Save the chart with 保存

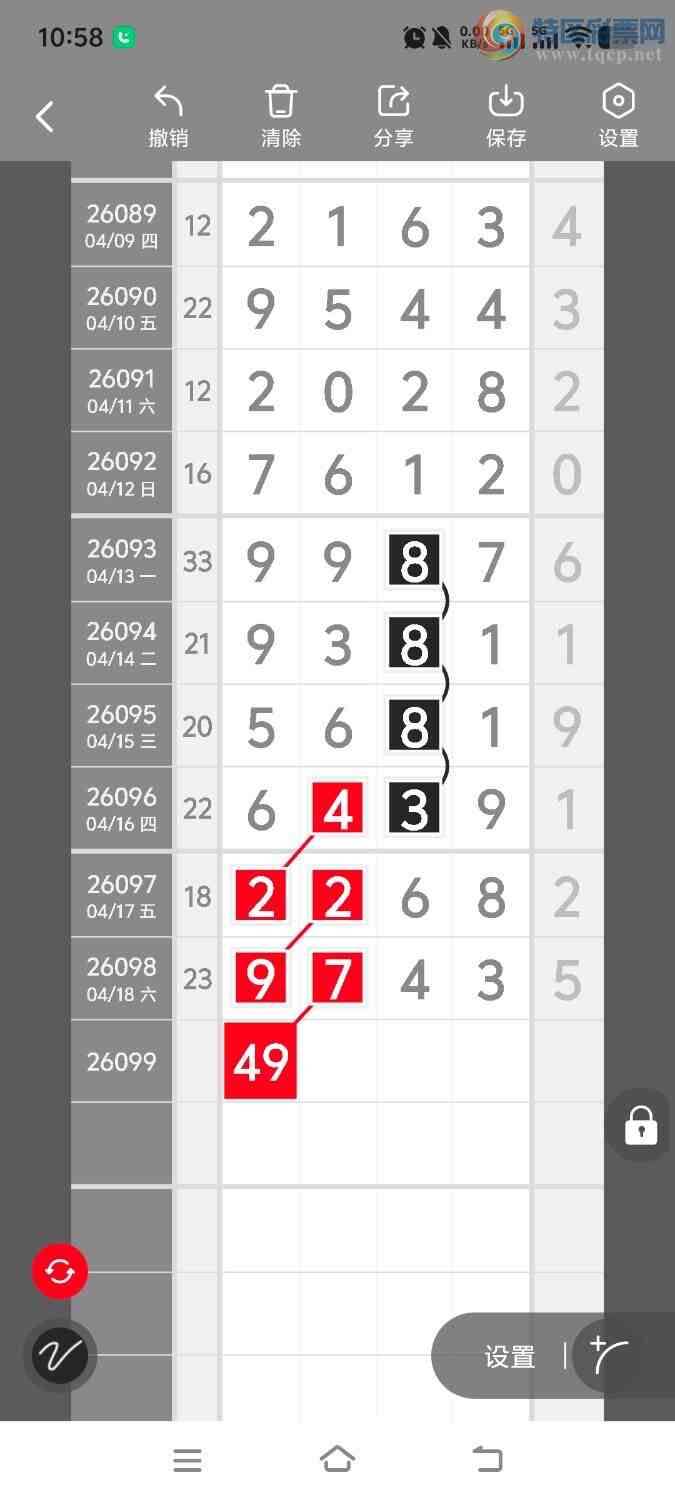tap(506, 117)
